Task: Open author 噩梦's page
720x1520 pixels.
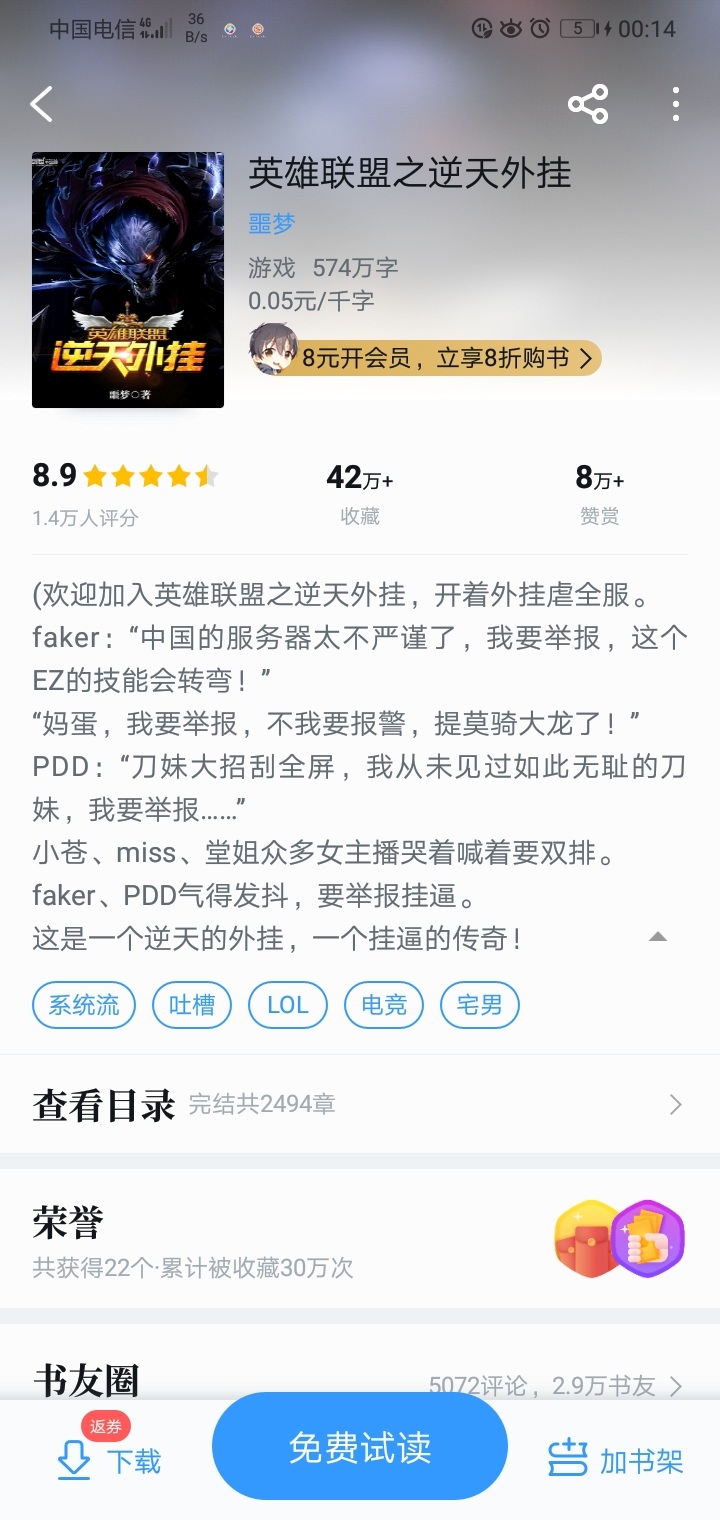Action: click(271, 224)
